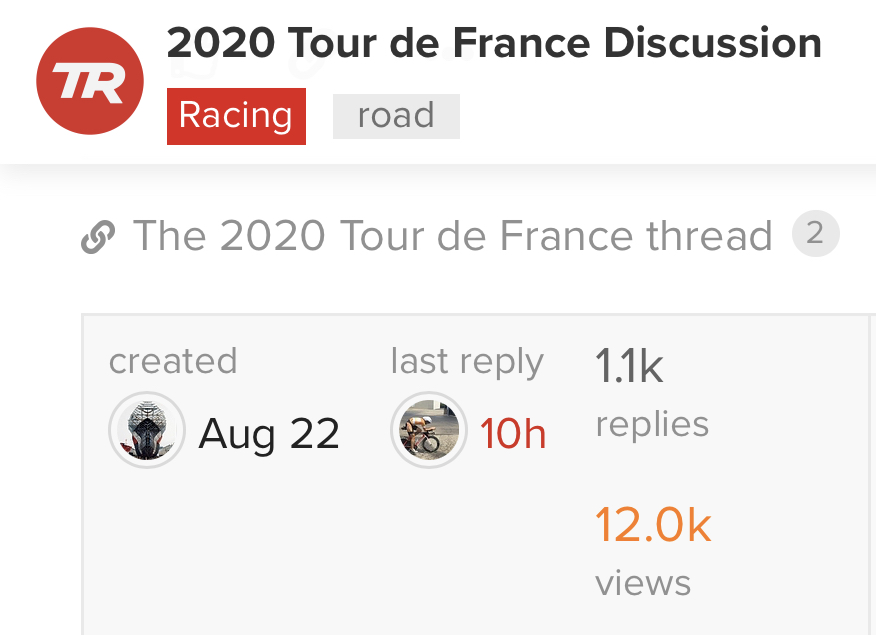The height and width of the screenshot is (635, 876).
Task: Open the last replier's avatar
Action: 429,431
